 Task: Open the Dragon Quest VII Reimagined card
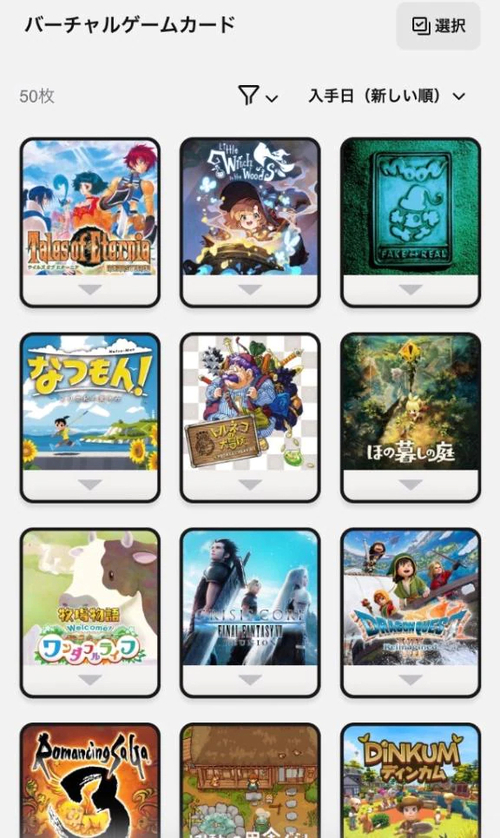[x=410, y=613]
